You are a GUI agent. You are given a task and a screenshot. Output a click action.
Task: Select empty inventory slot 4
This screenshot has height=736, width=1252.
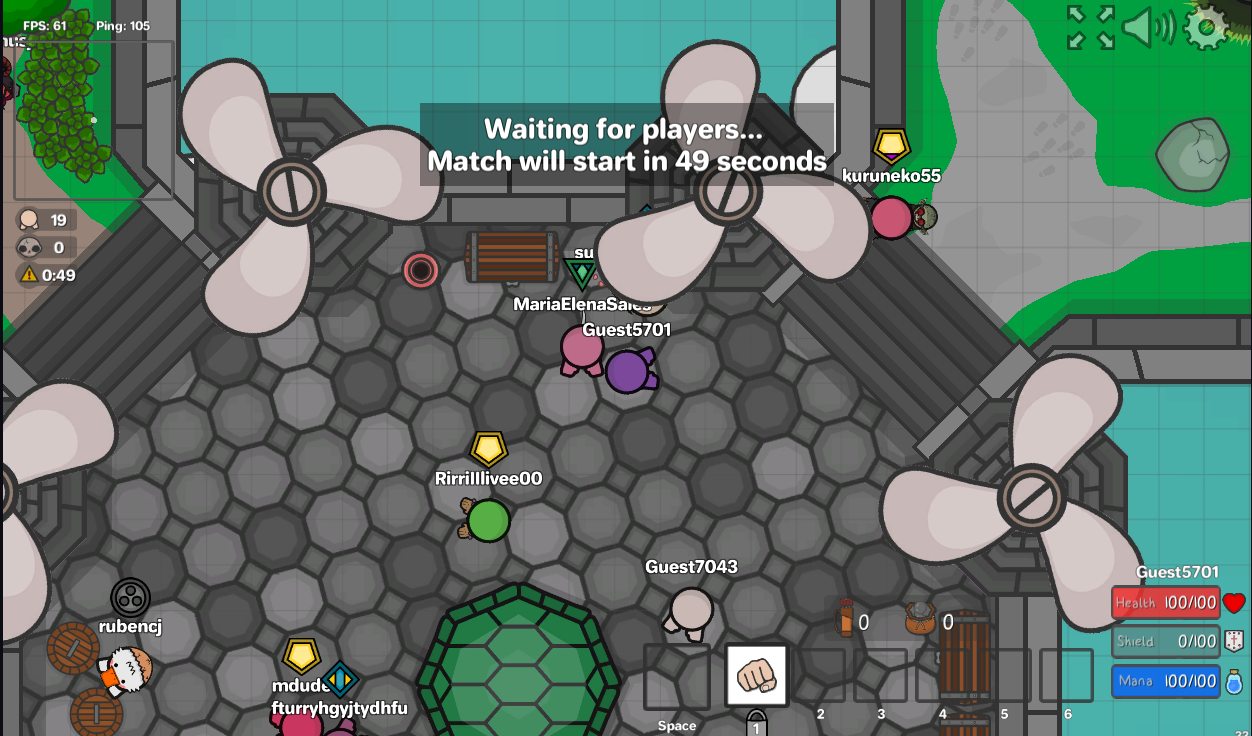point(943,676)
